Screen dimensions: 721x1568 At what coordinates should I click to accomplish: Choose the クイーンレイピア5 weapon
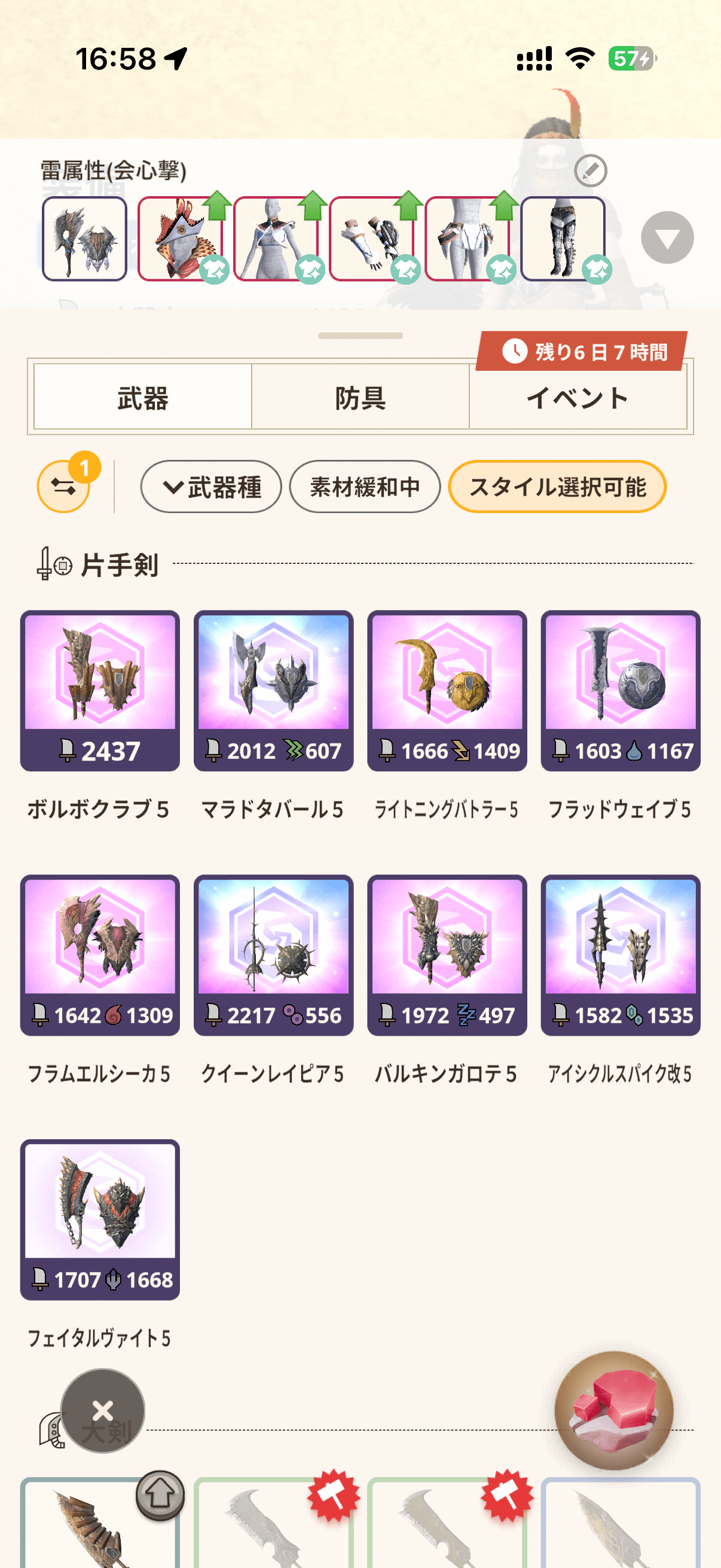click(x=273, y=954)
